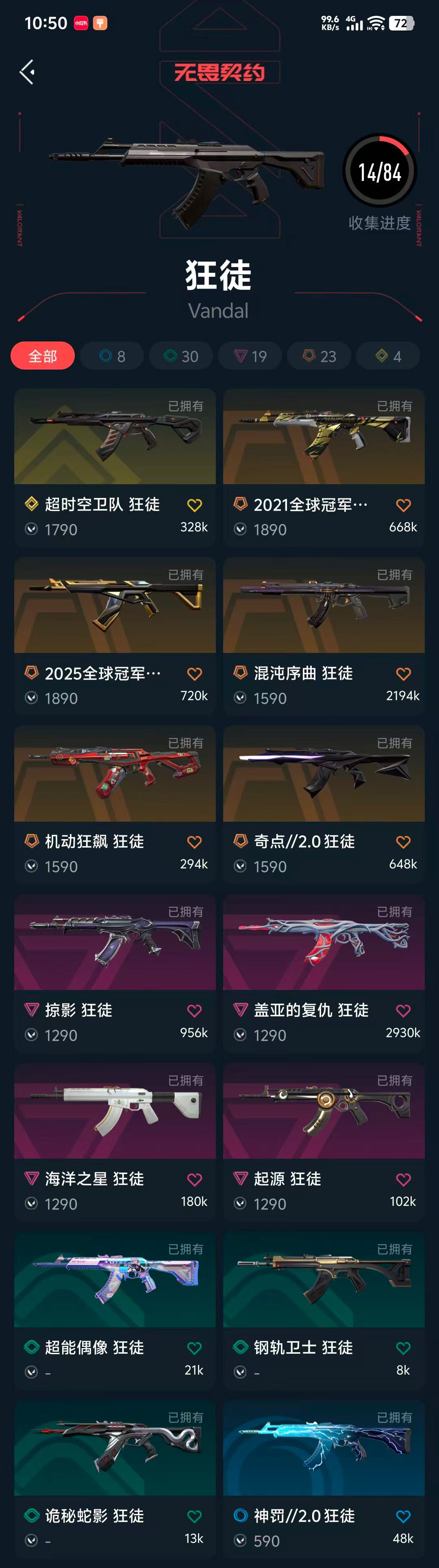Like the 2021全球冠军 skin
The image size is (439, 1568).
click(x=403, y=505)
